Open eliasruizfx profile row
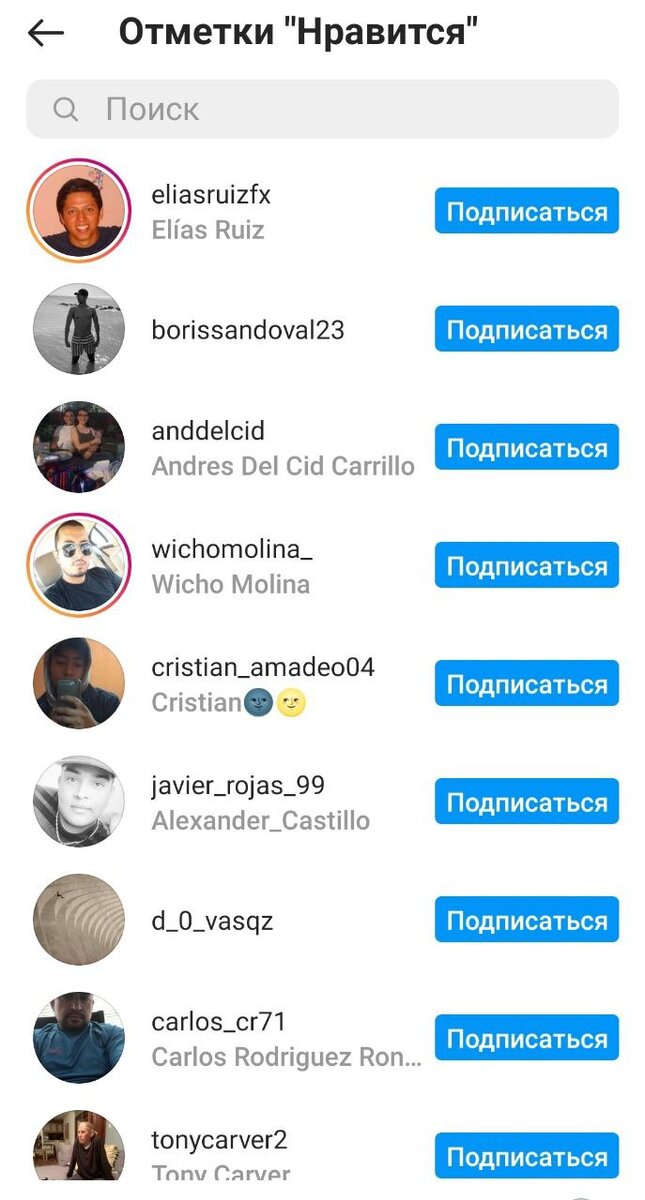This screenshot has height=1200, width=645. point(211,195)
